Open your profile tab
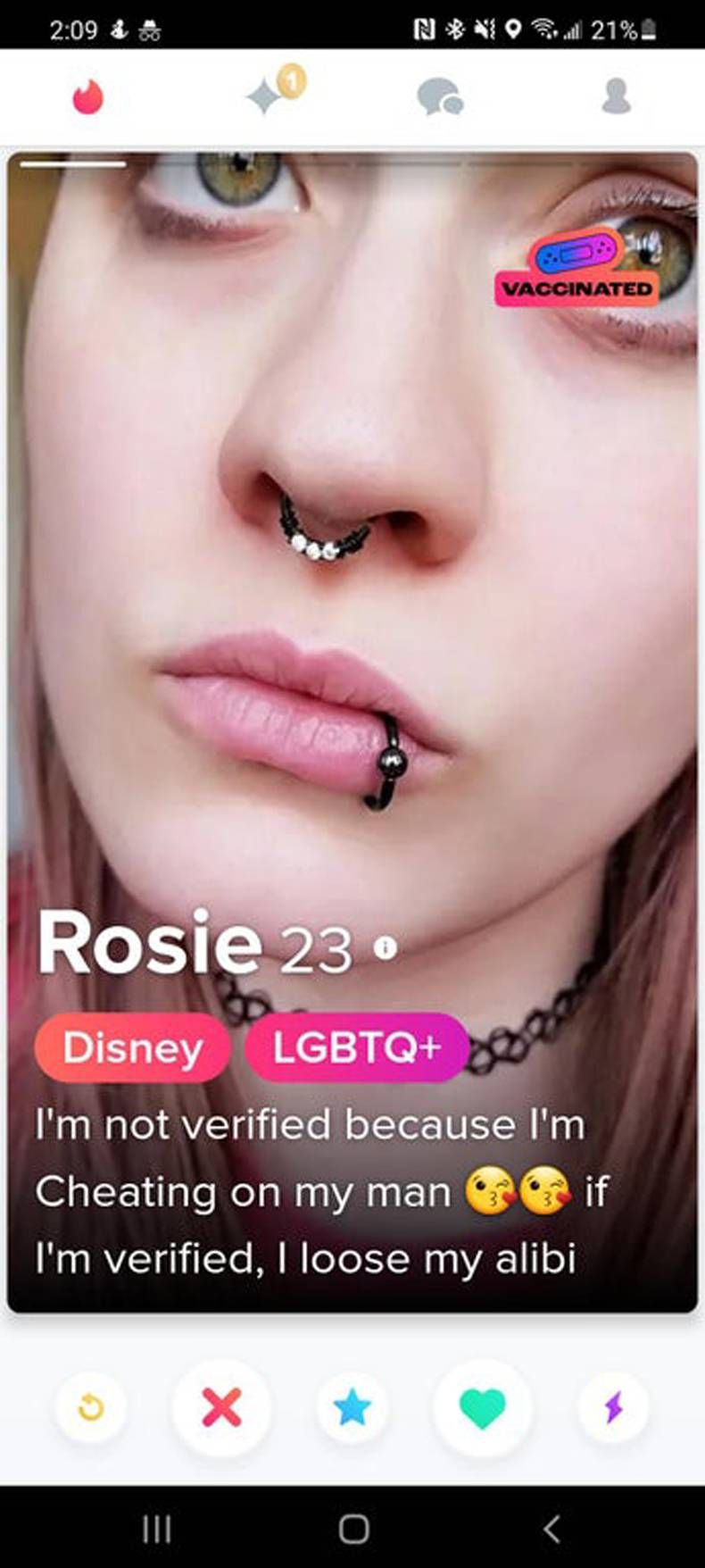This screenshot has width=705, height=1568. (616, 96)
